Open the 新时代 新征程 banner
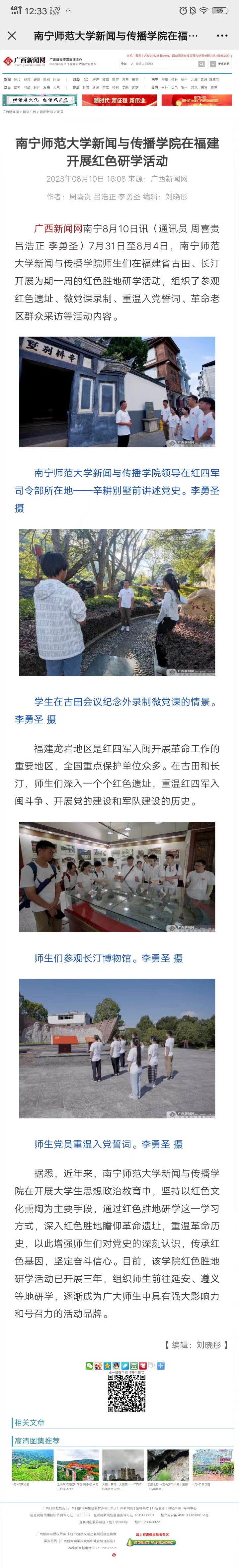 coord(120,100)
